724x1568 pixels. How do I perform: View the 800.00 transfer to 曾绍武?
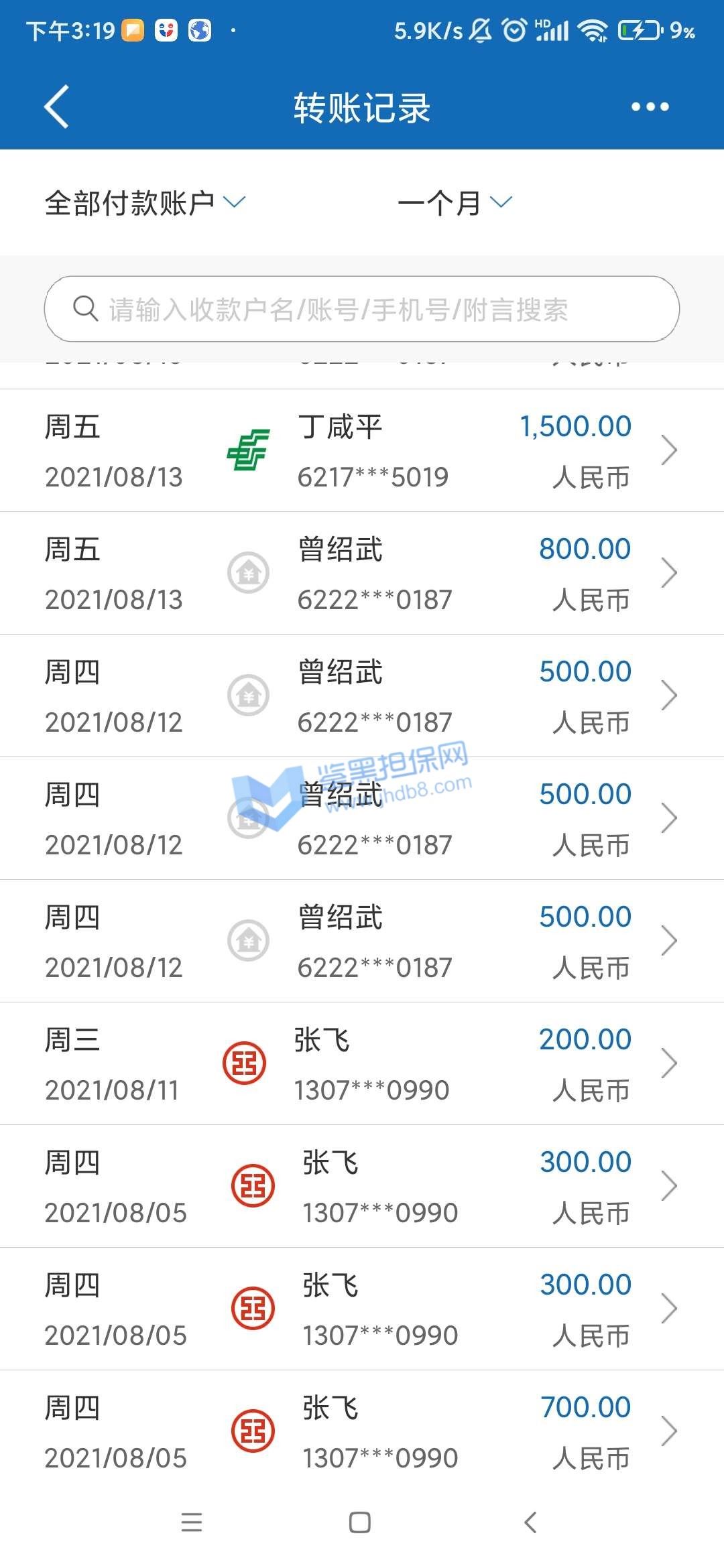[362, 573]
